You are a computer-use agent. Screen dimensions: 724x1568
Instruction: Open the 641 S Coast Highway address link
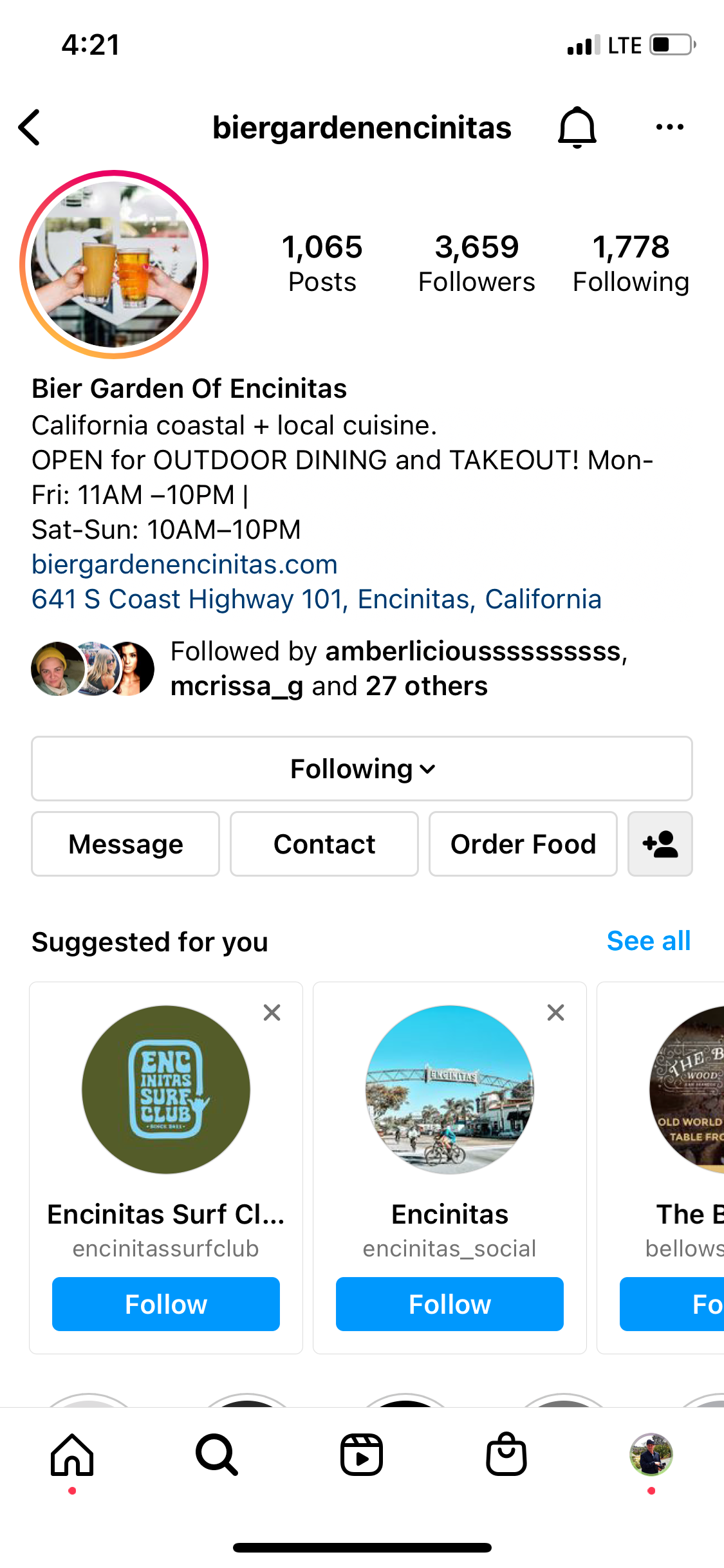pyautogui.click(x=317, y=599)
